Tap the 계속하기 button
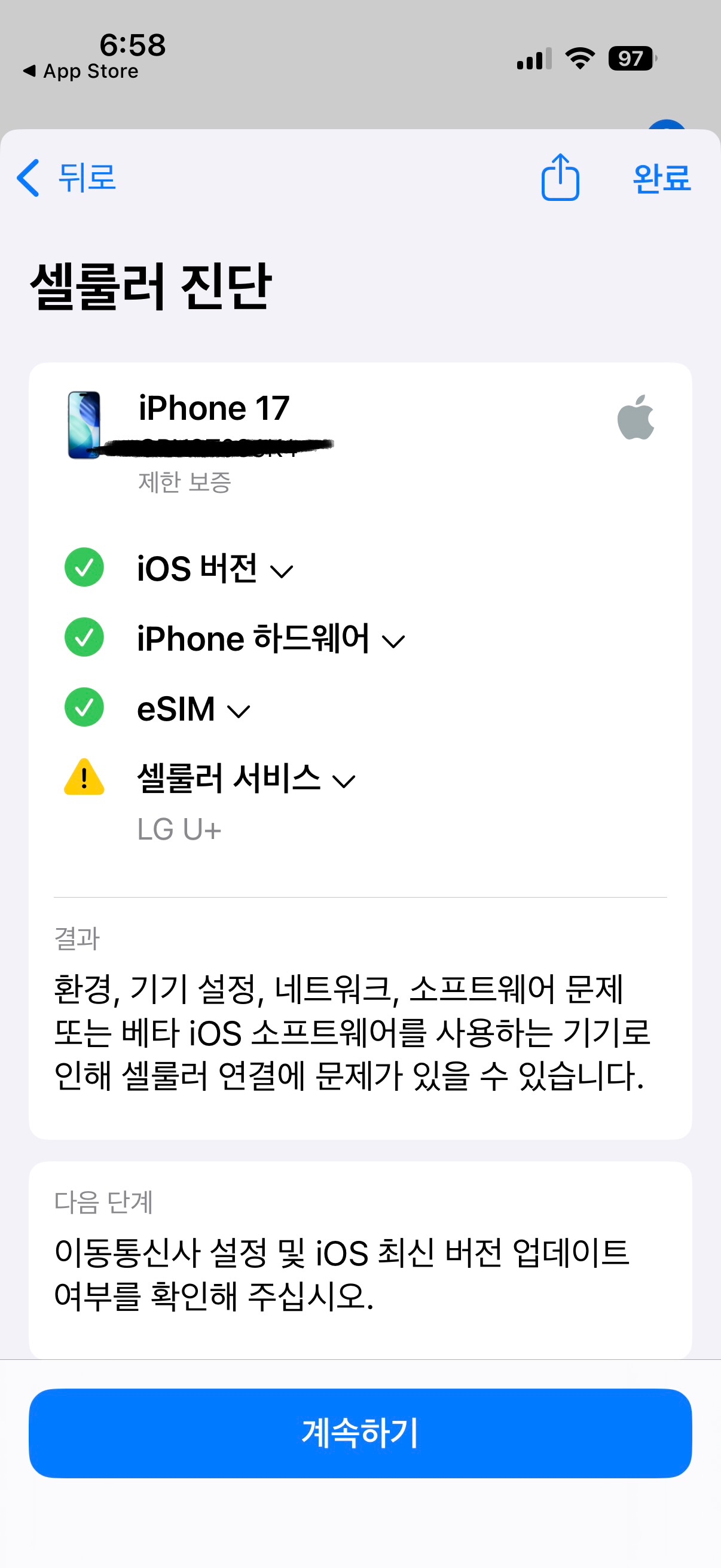The height and width of the screenshot is (1568, 721). tap(360, 1433)
